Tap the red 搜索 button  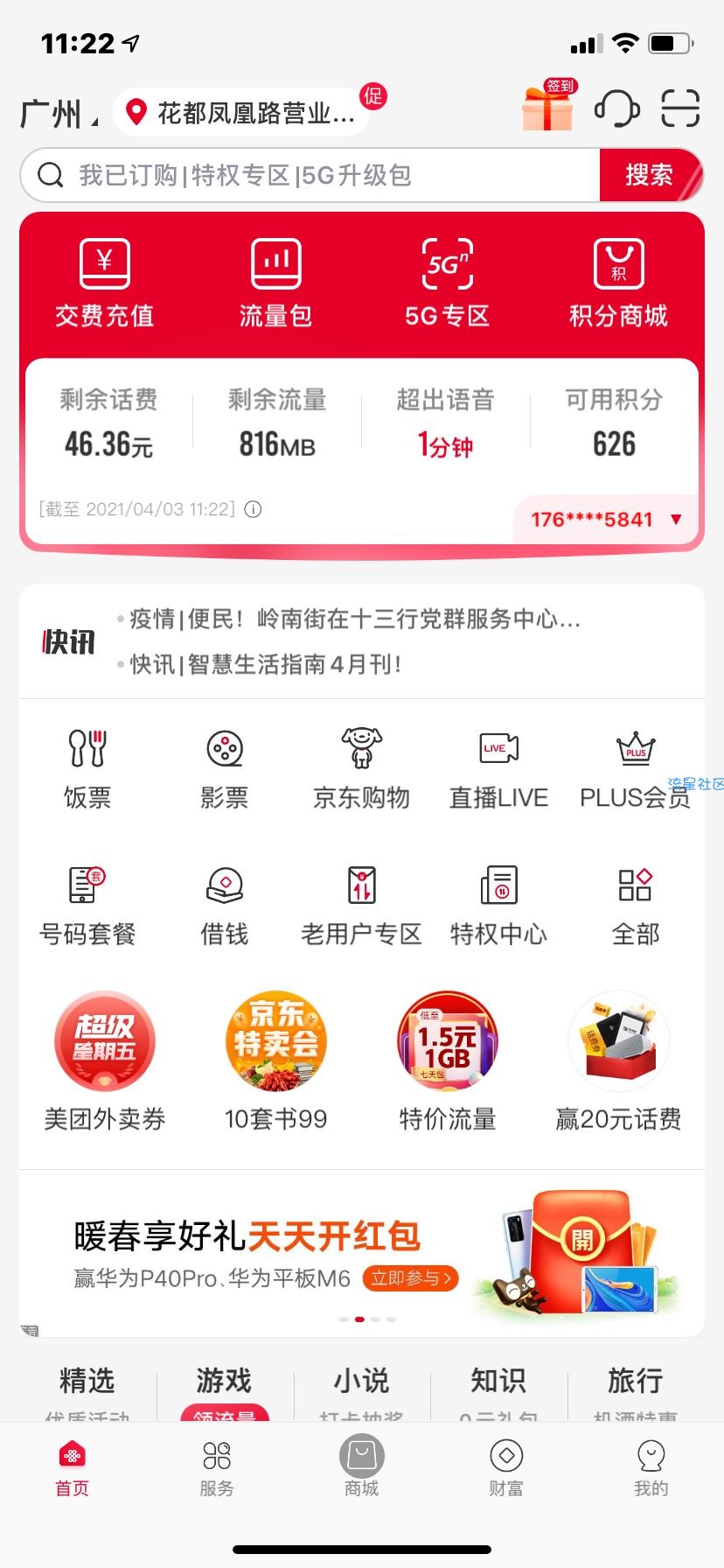pos(649,175)
